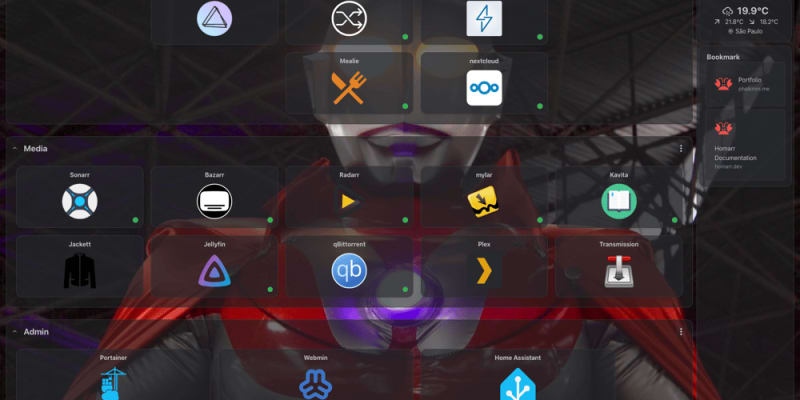This screenshot has height=400, width=800.
Task: Open Media section options menu
Action: click(681, 148)
